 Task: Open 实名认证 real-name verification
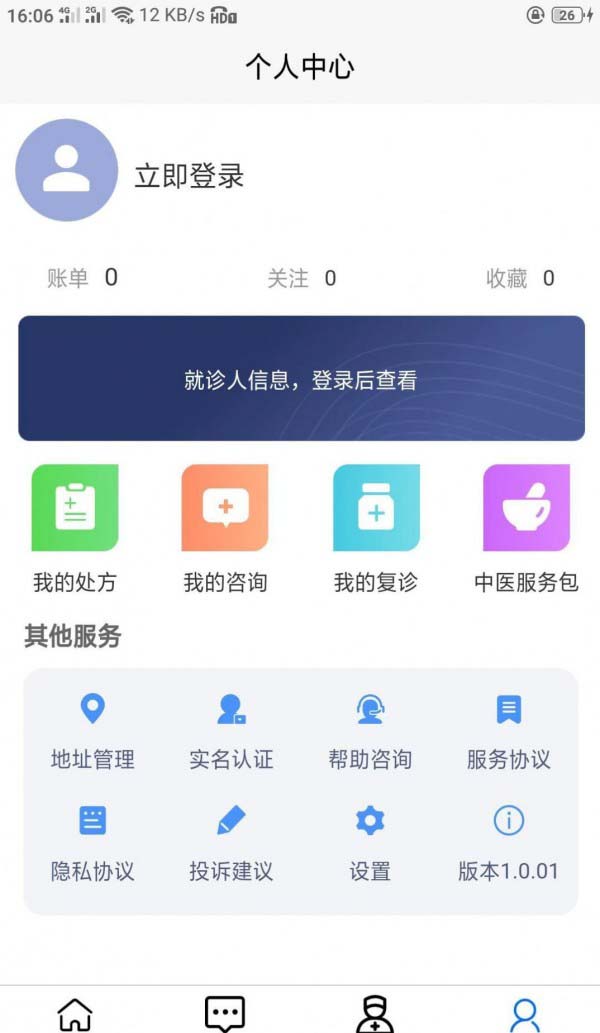[231, 732]
